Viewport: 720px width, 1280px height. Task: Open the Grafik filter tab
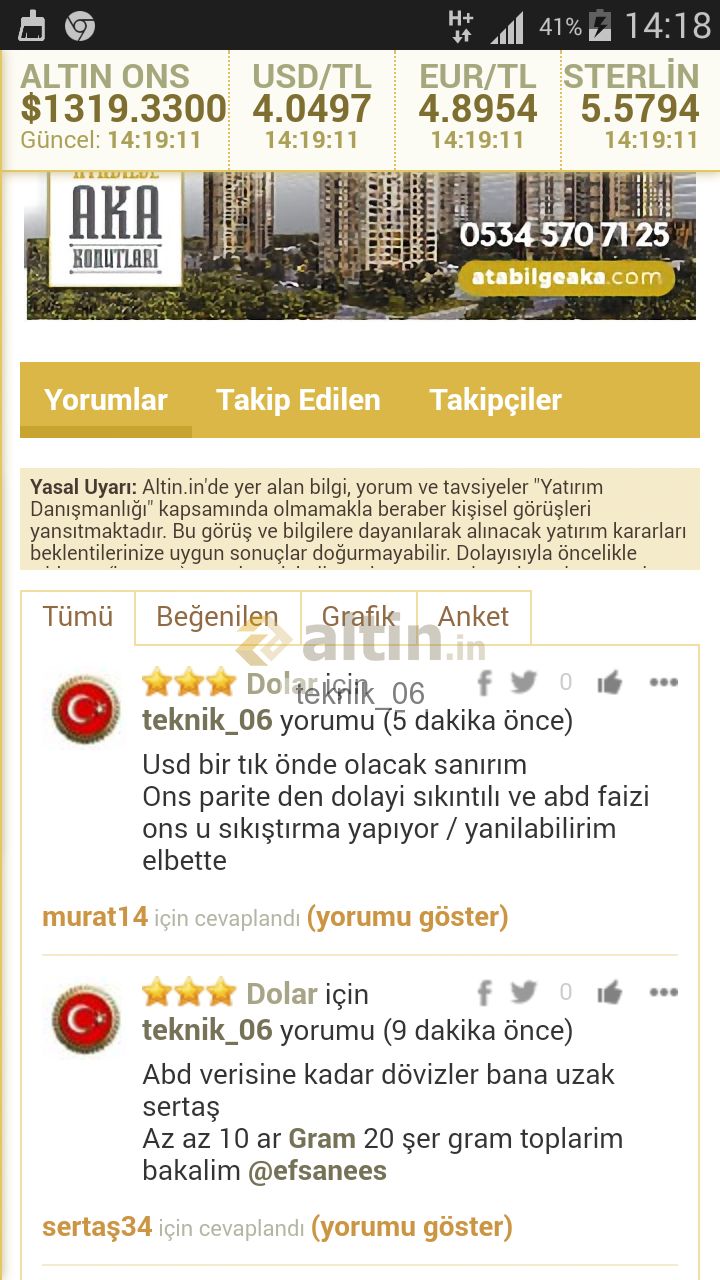(x=359, y=617)
